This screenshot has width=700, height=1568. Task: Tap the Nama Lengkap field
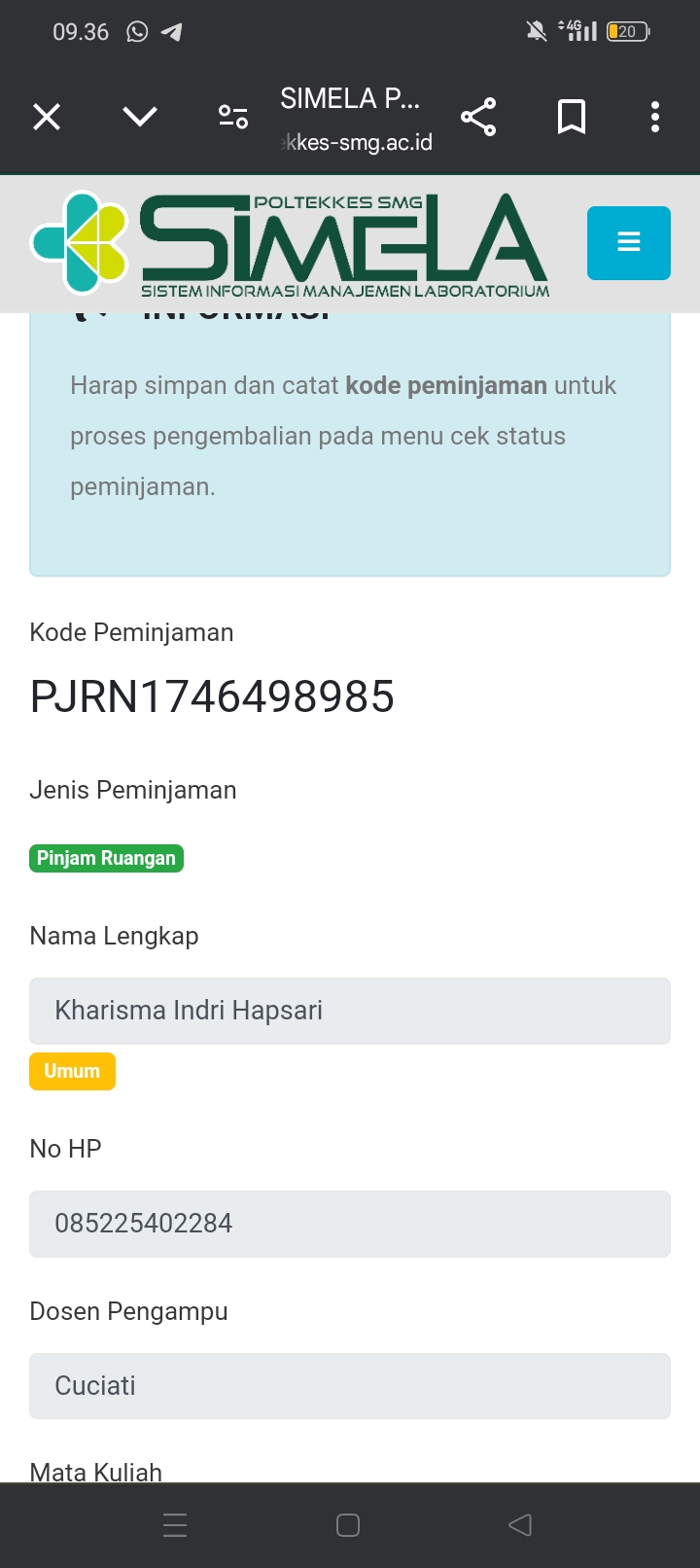[x=350, y=1011]
